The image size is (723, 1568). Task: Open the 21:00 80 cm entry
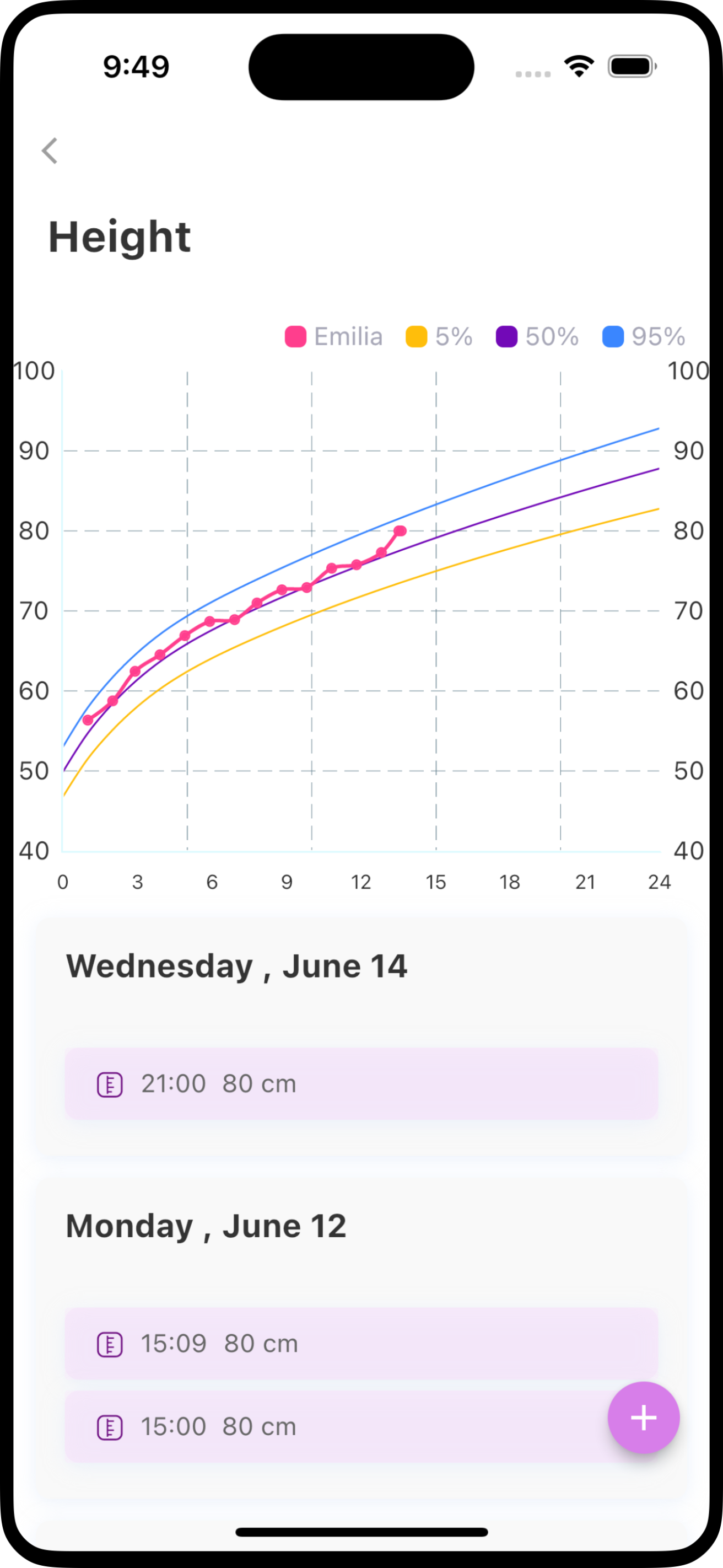click(x=361, y=1083)
